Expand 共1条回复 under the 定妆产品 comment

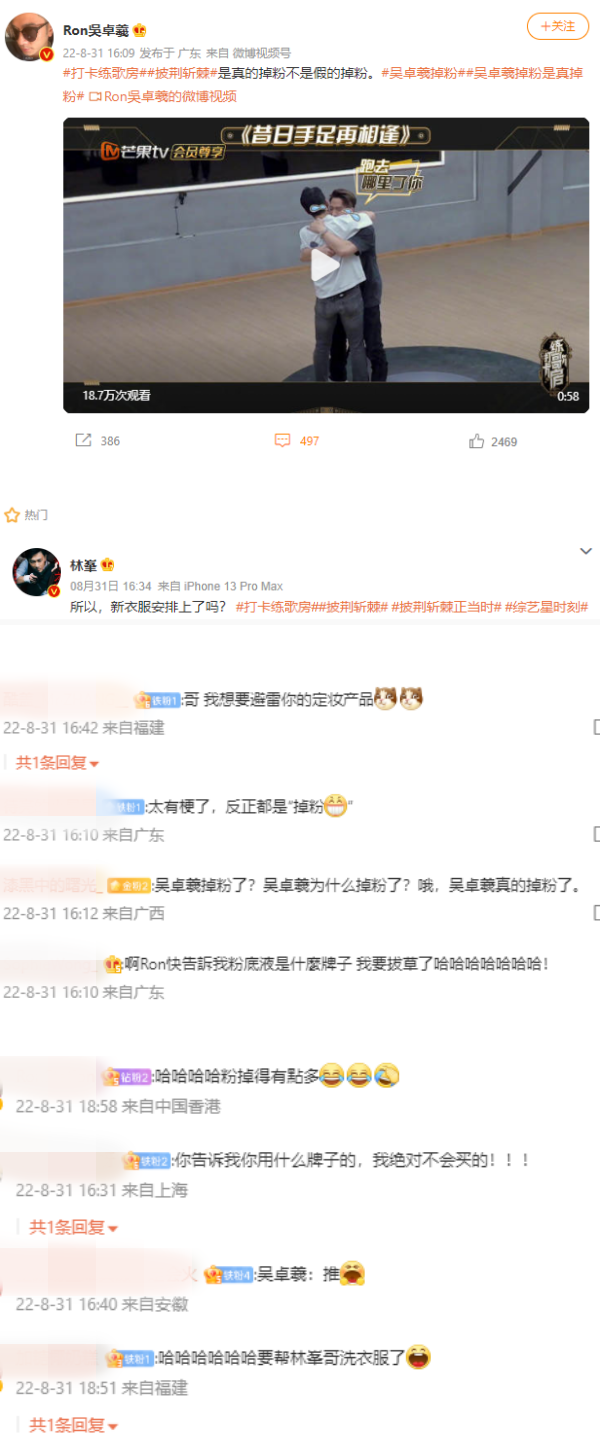[57, 763]
